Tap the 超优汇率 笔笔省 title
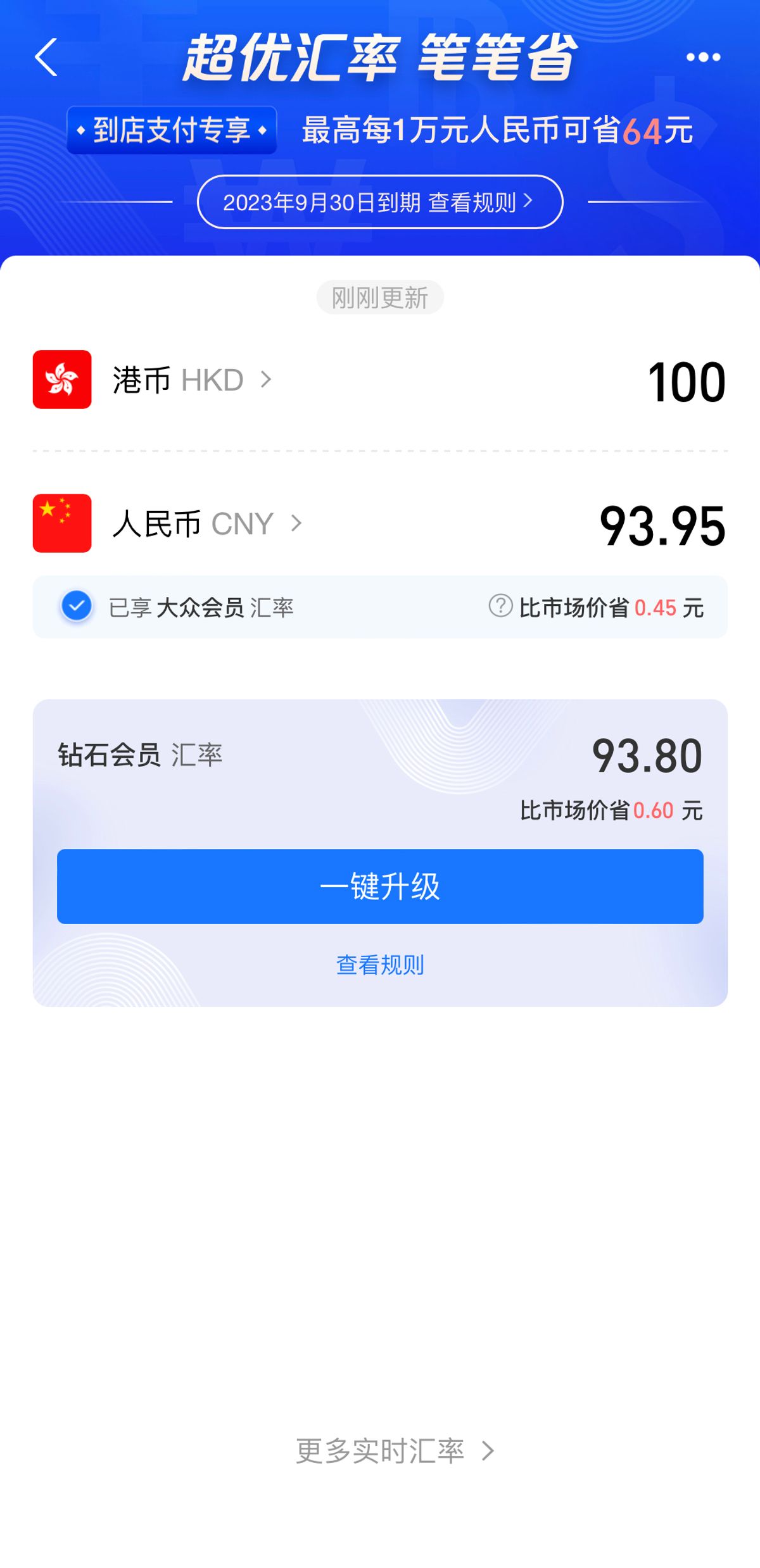The image size is (760, 1568). coord(380,57)
